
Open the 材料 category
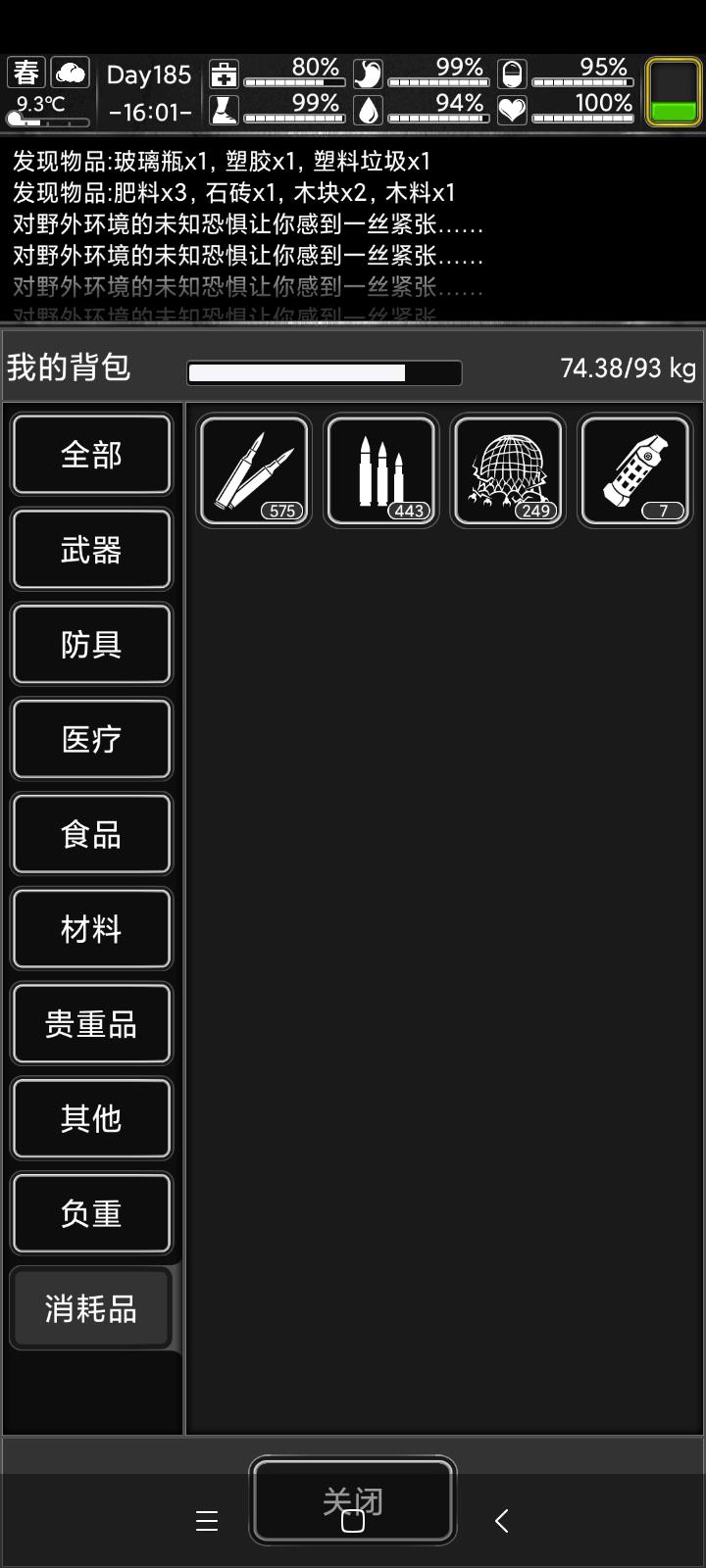(x=91, y=928)
